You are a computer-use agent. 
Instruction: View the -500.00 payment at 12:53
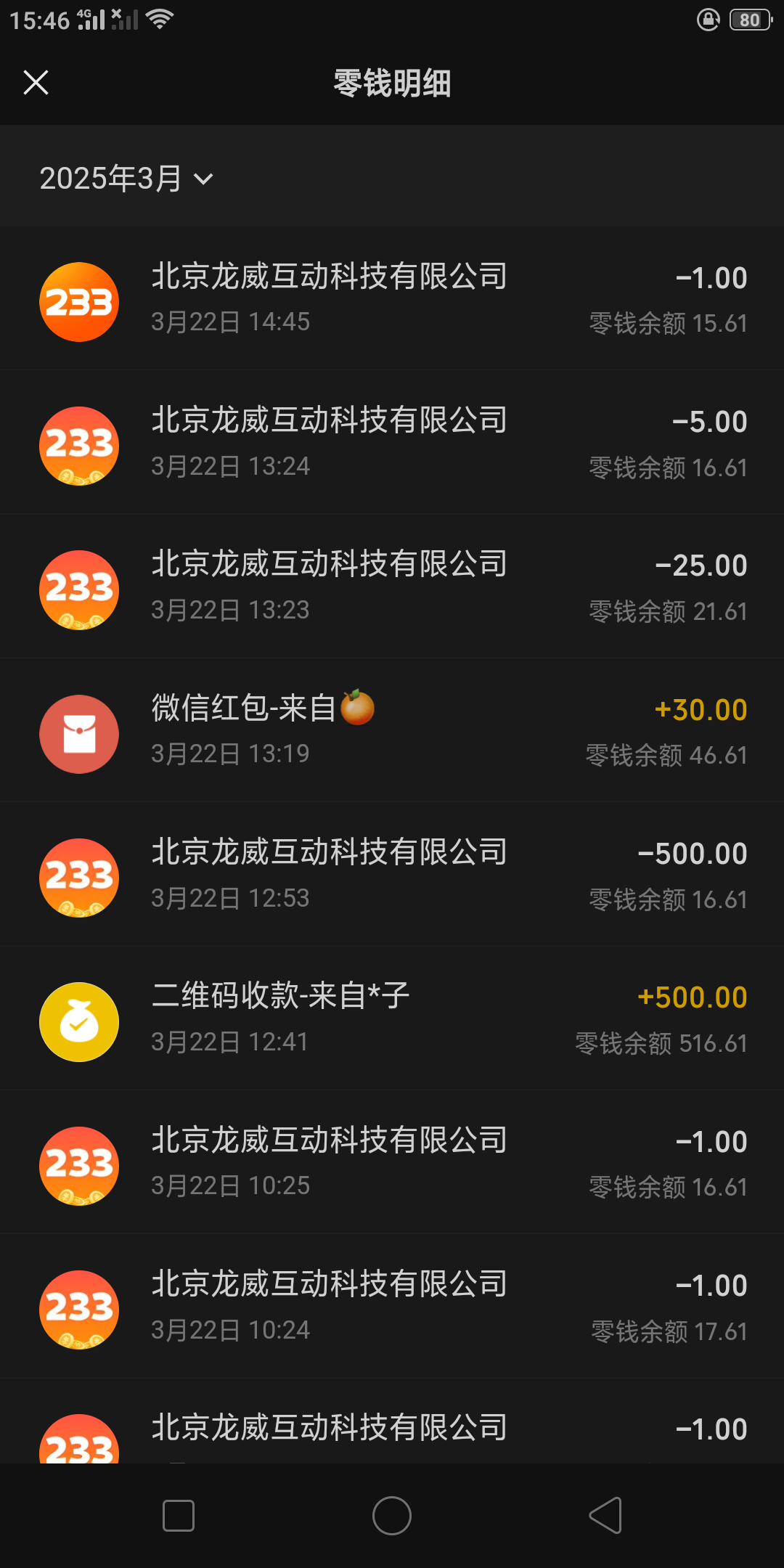[x=392, y=874]
